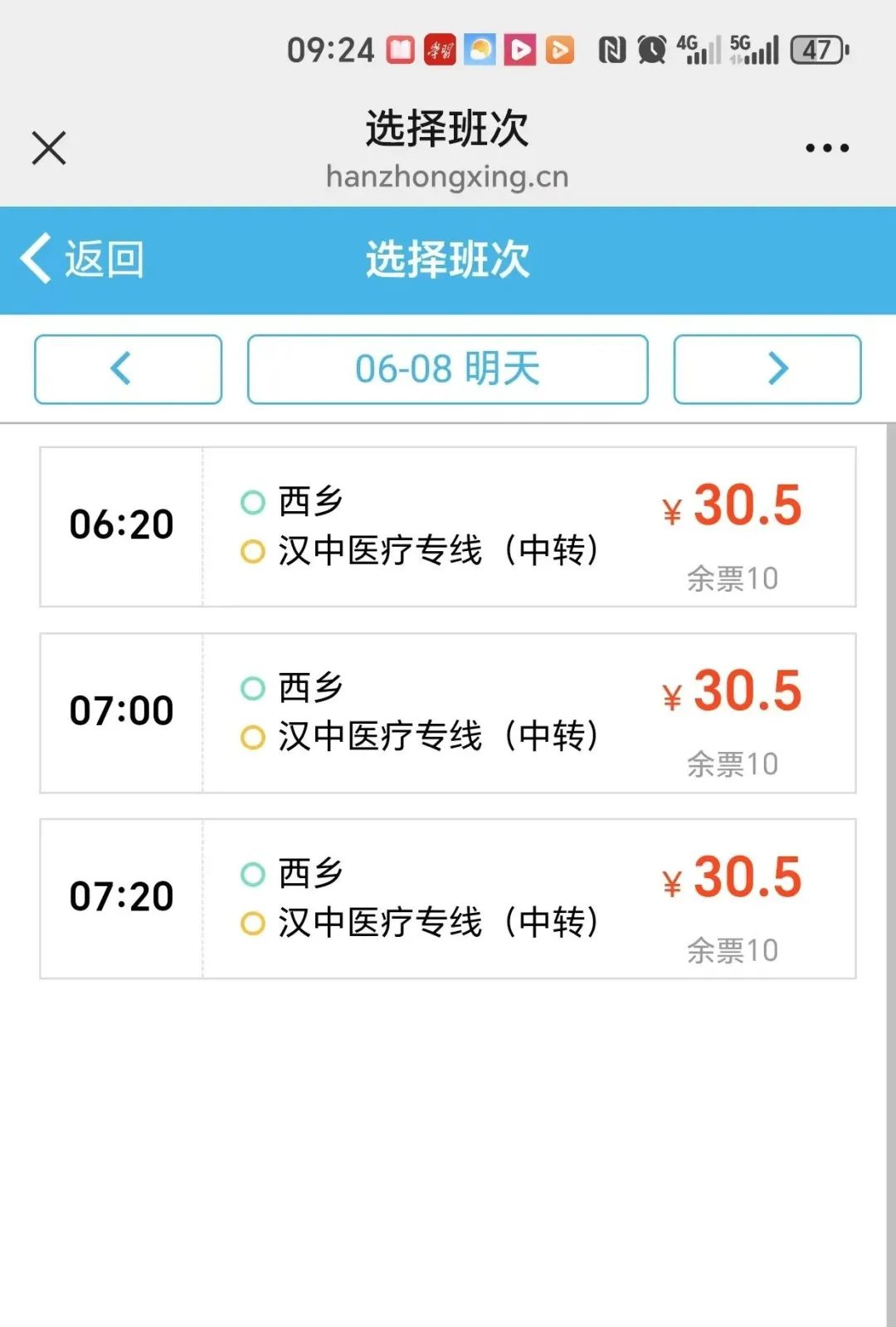Tap the NFC icon in the status bar
Screen dimensions: 896x1327
pos(611,50)
